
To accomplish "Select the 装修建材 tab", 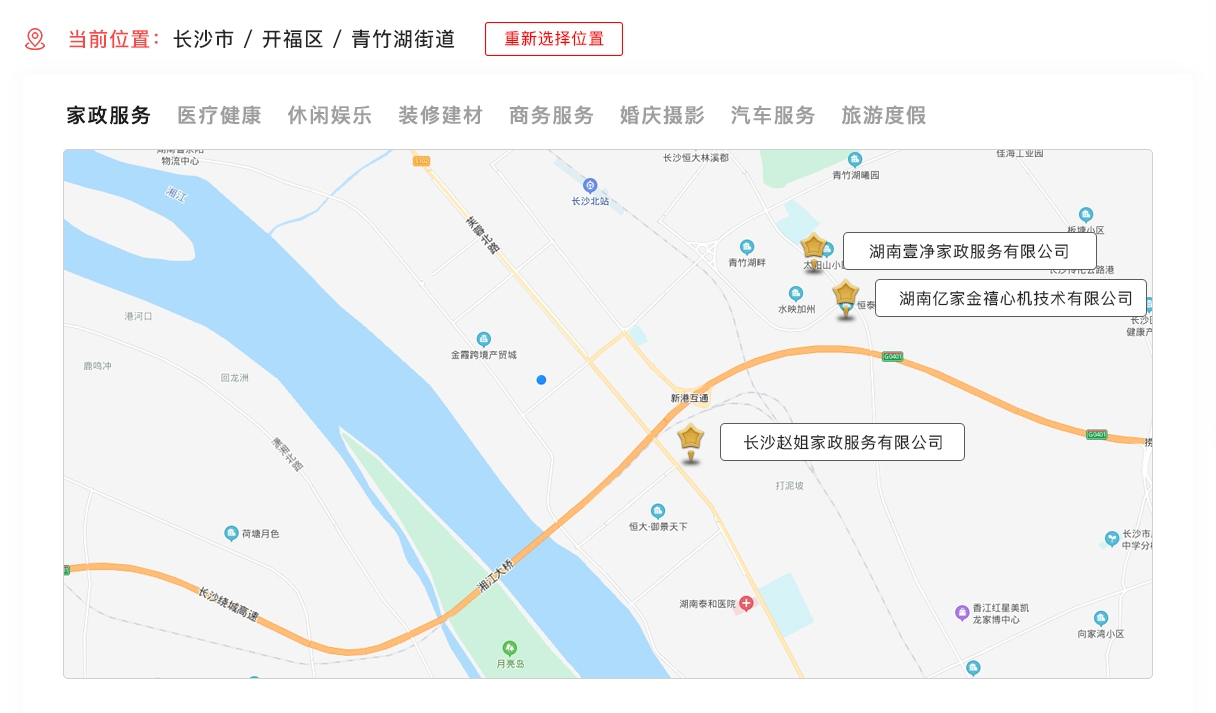I will click(x=440, y=115).
